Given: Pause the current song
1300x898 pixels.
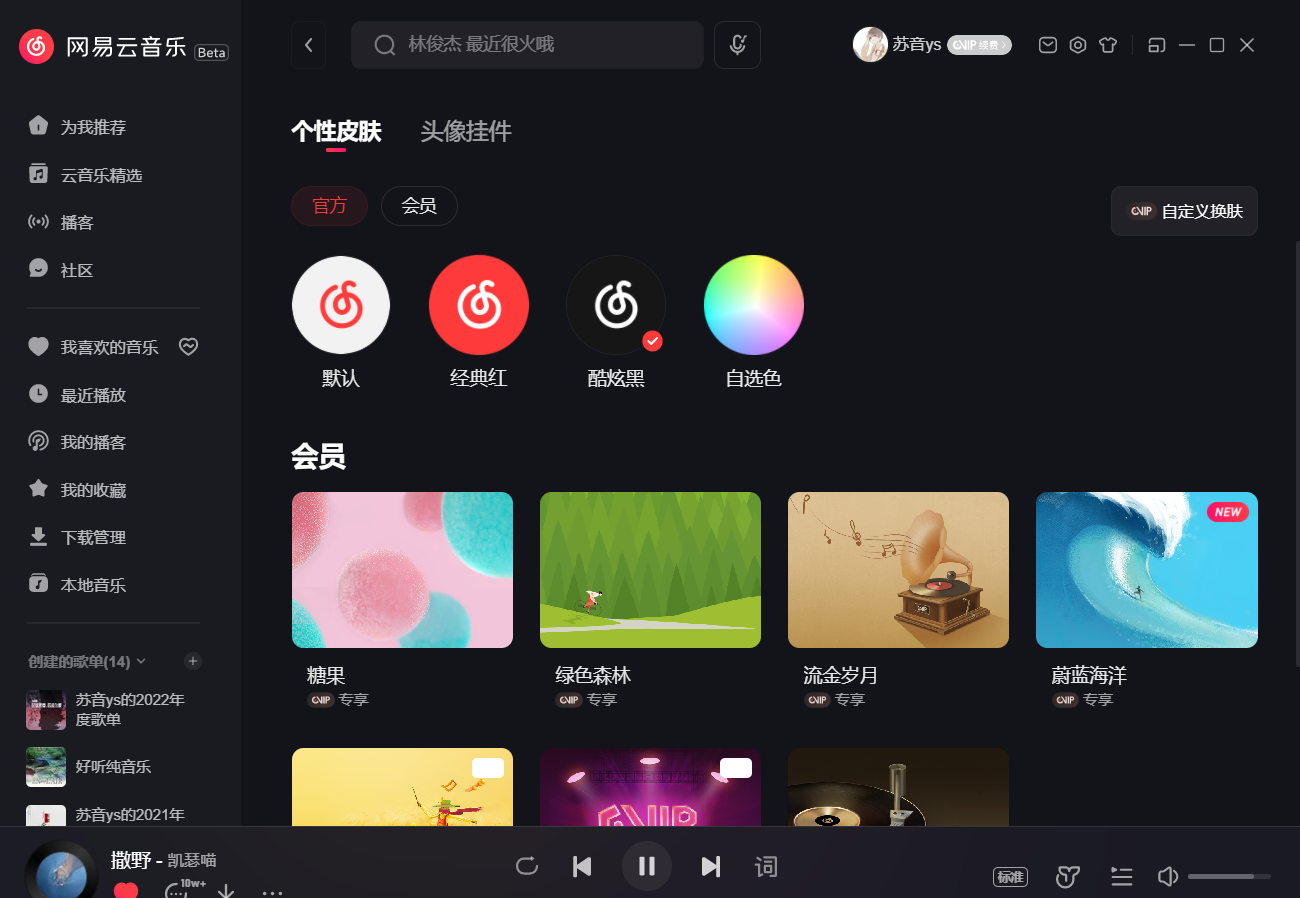Looking at the screenshot, I should tap(646, 866).
